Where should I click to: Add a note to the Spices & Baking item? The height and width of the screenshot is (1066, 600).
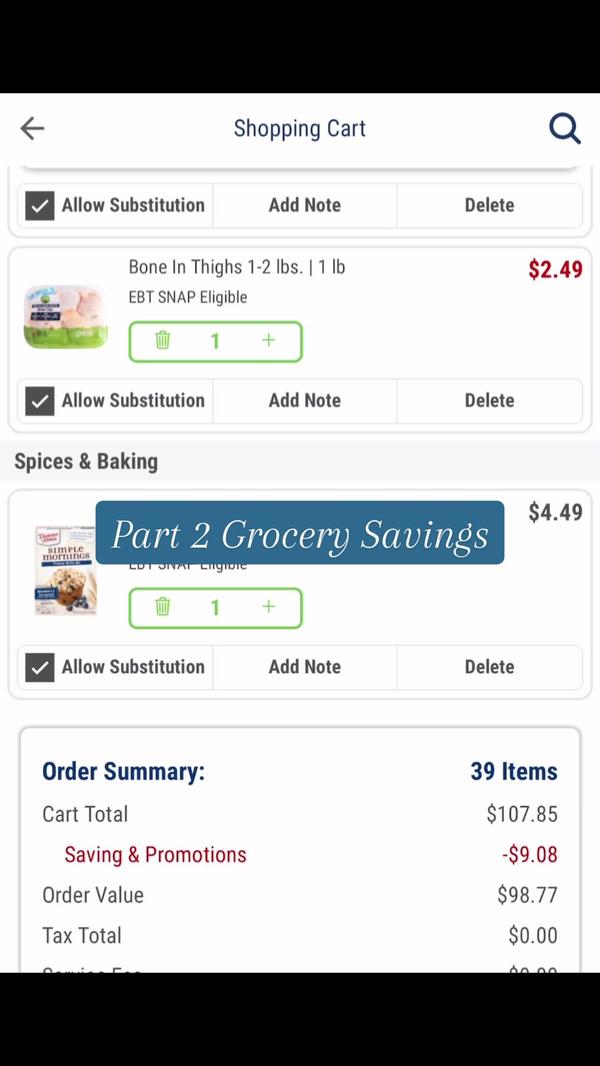pyautogui.click(x=304, y=667)
